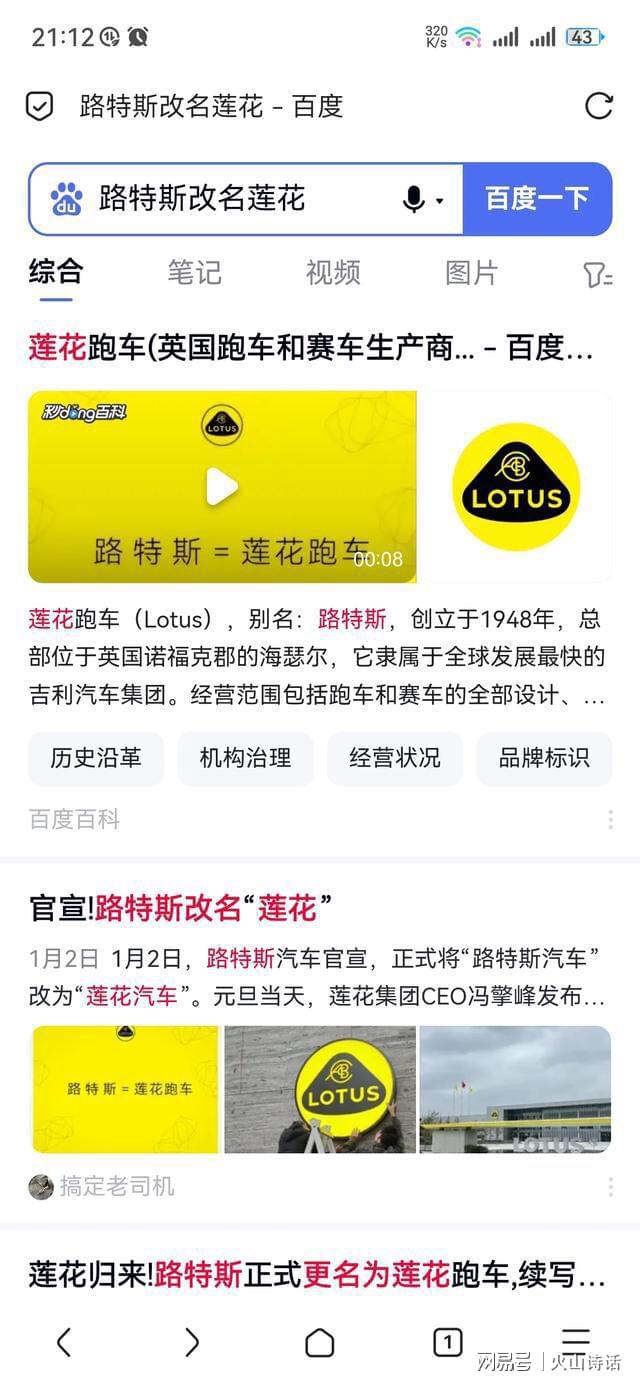
Task: Go to the browser home page
Action: pyautogui.click(x=320, y=1342)
